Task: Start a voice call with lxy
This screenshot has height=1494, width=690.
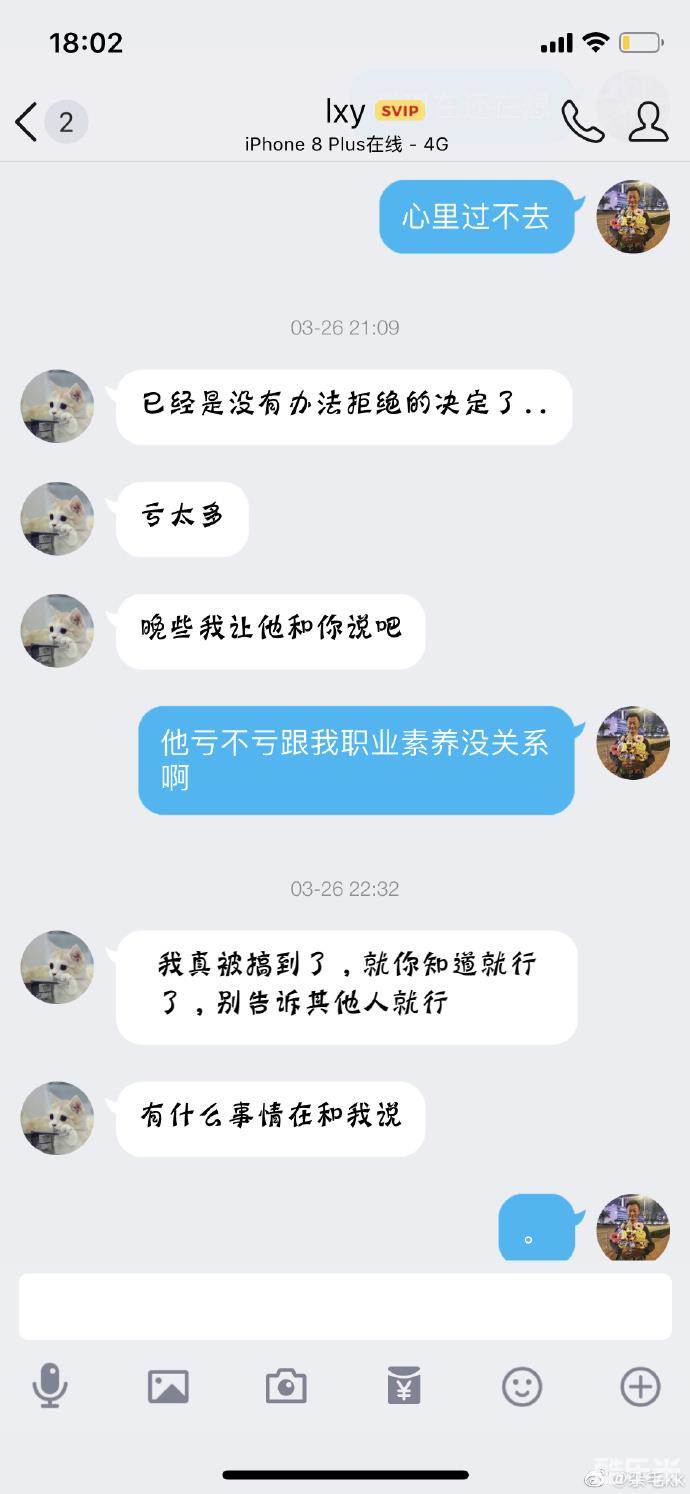Action: tap(582, 122)
